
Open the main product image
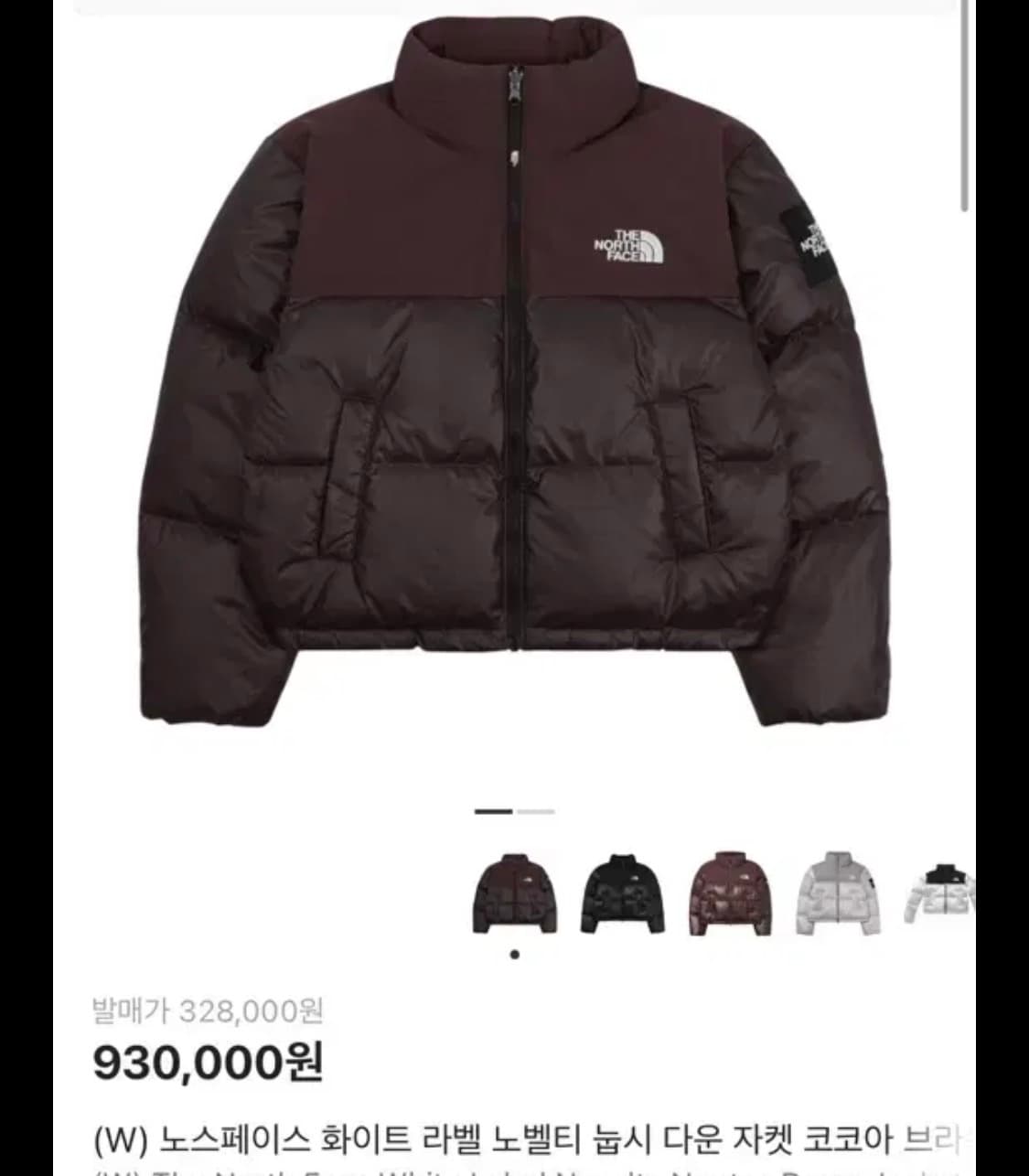(515, 393)
